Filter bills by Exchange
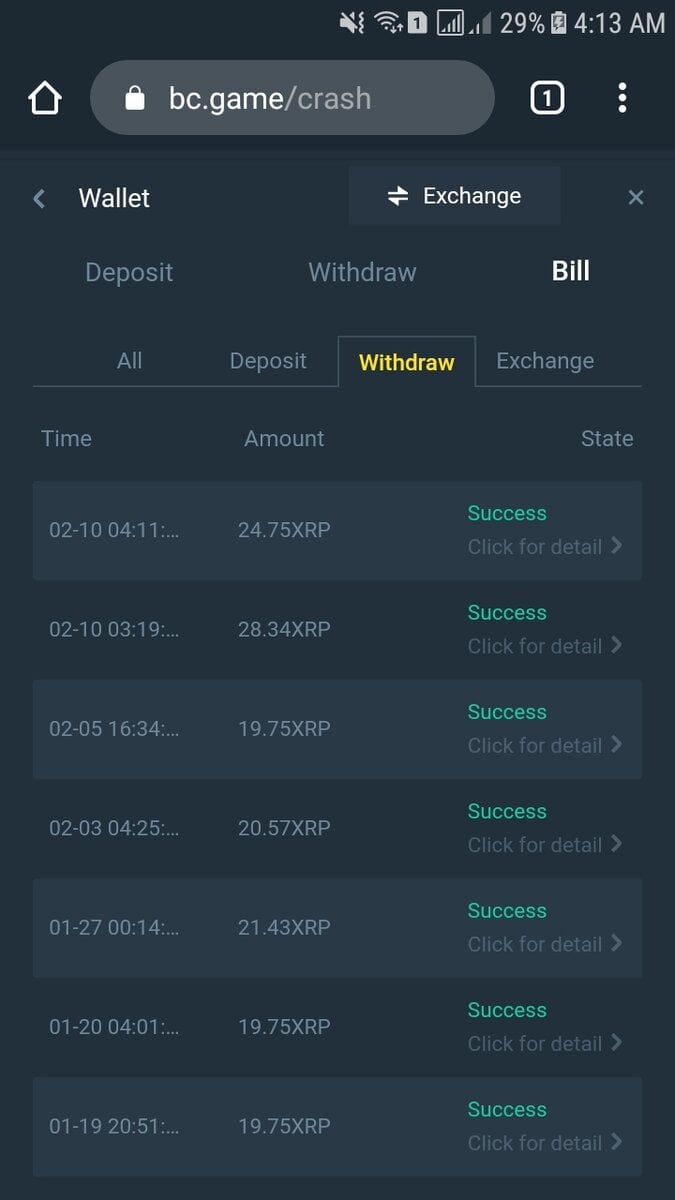Viewport: 675px width, 1200px height. (545, 361)
